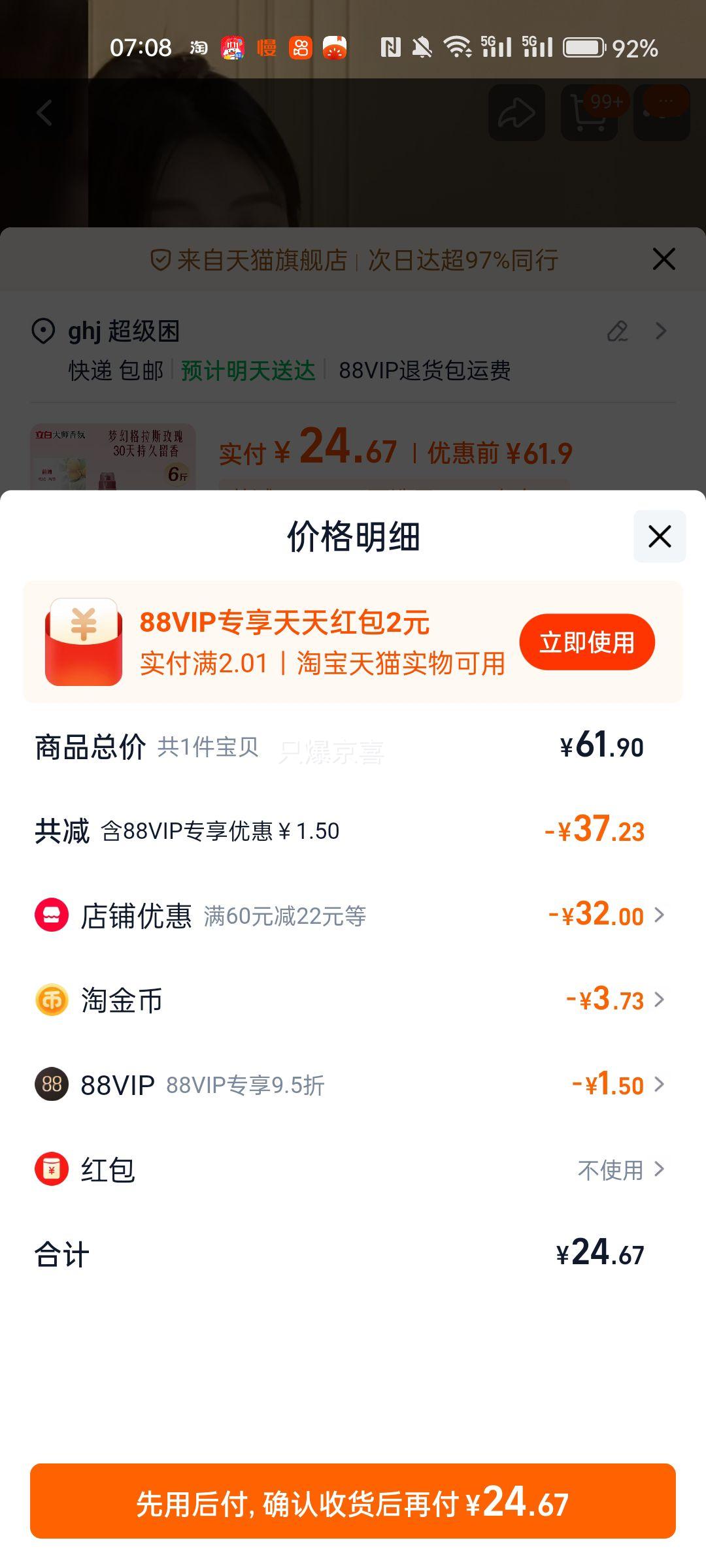Choose a 红包 red packet option
The width and height of the screenshot is (706, 1568).
pyautogui.click(x=353, y=1169)
